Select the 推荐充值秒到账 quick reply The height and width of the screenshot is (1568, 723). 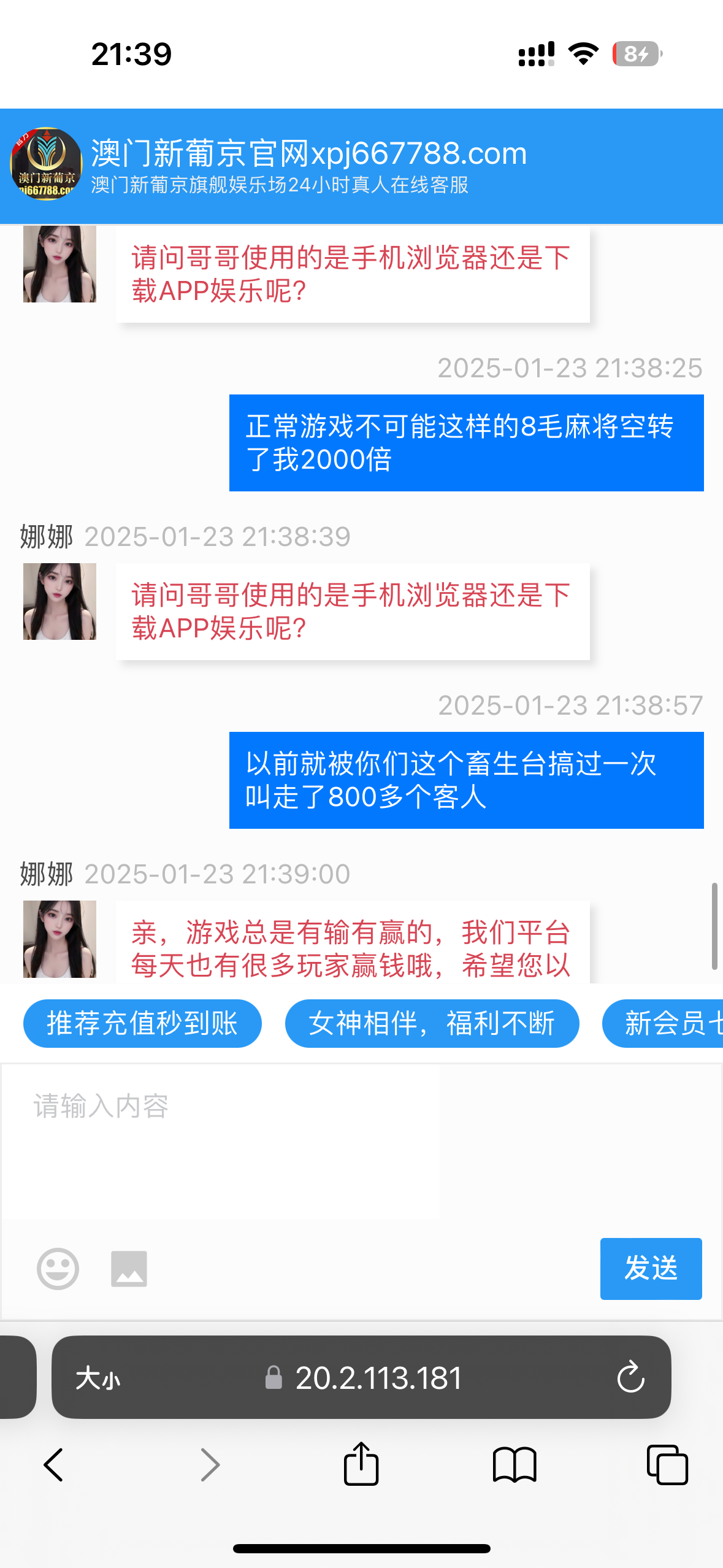tap(142, 1022)
